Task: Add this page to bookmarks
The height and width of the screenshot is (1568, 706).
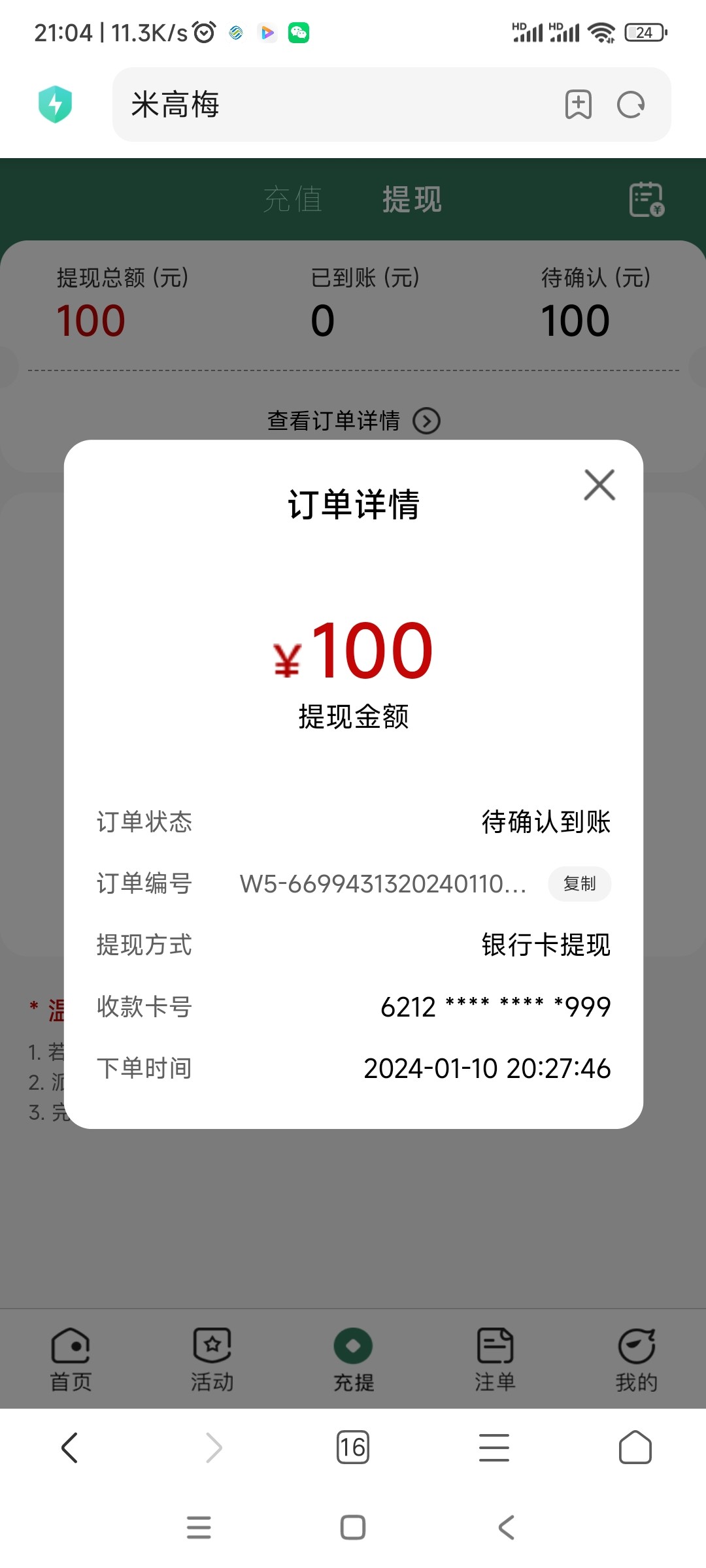Action: pyautogui.click(x=579, y=105)
